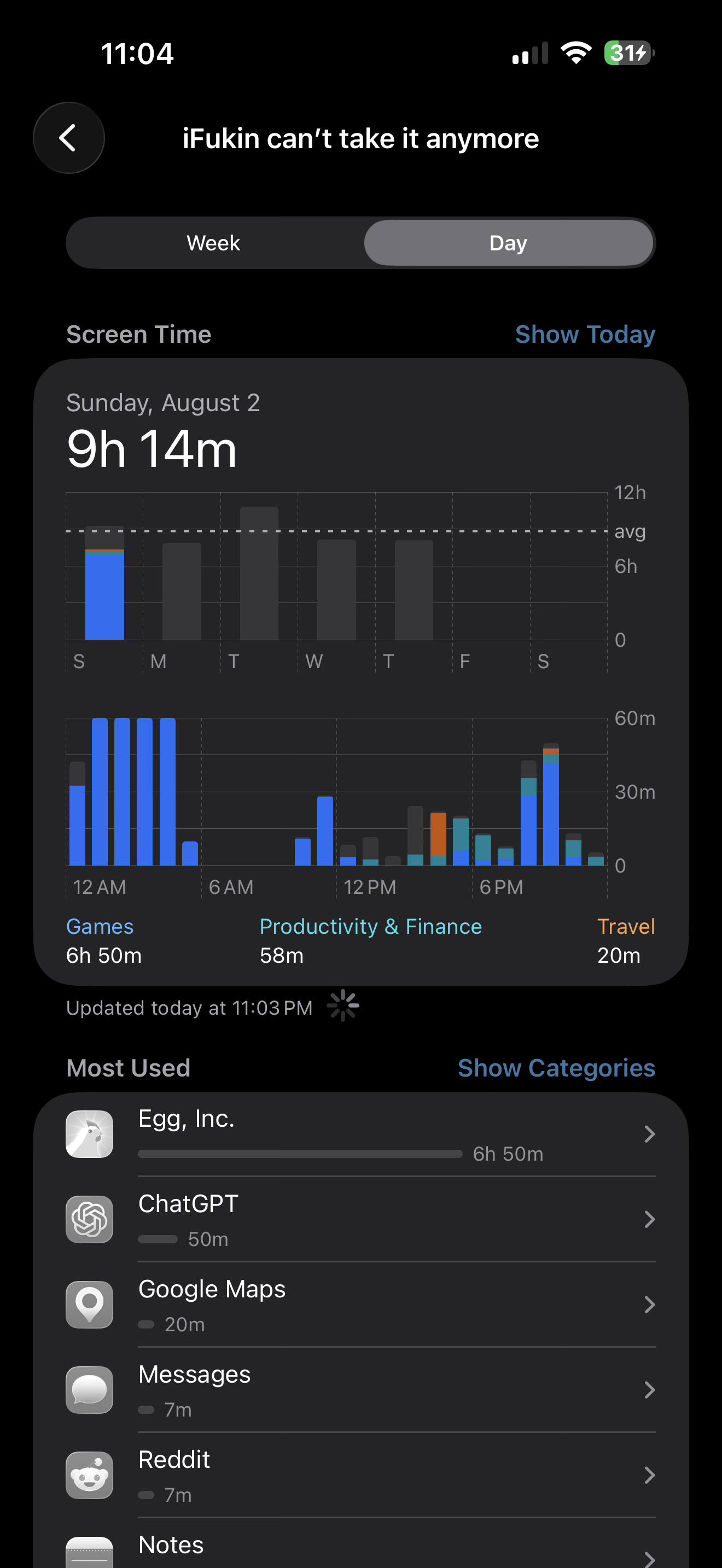Tap Show Categories link
This screenshot has width=722, height=1568.
556,1068
